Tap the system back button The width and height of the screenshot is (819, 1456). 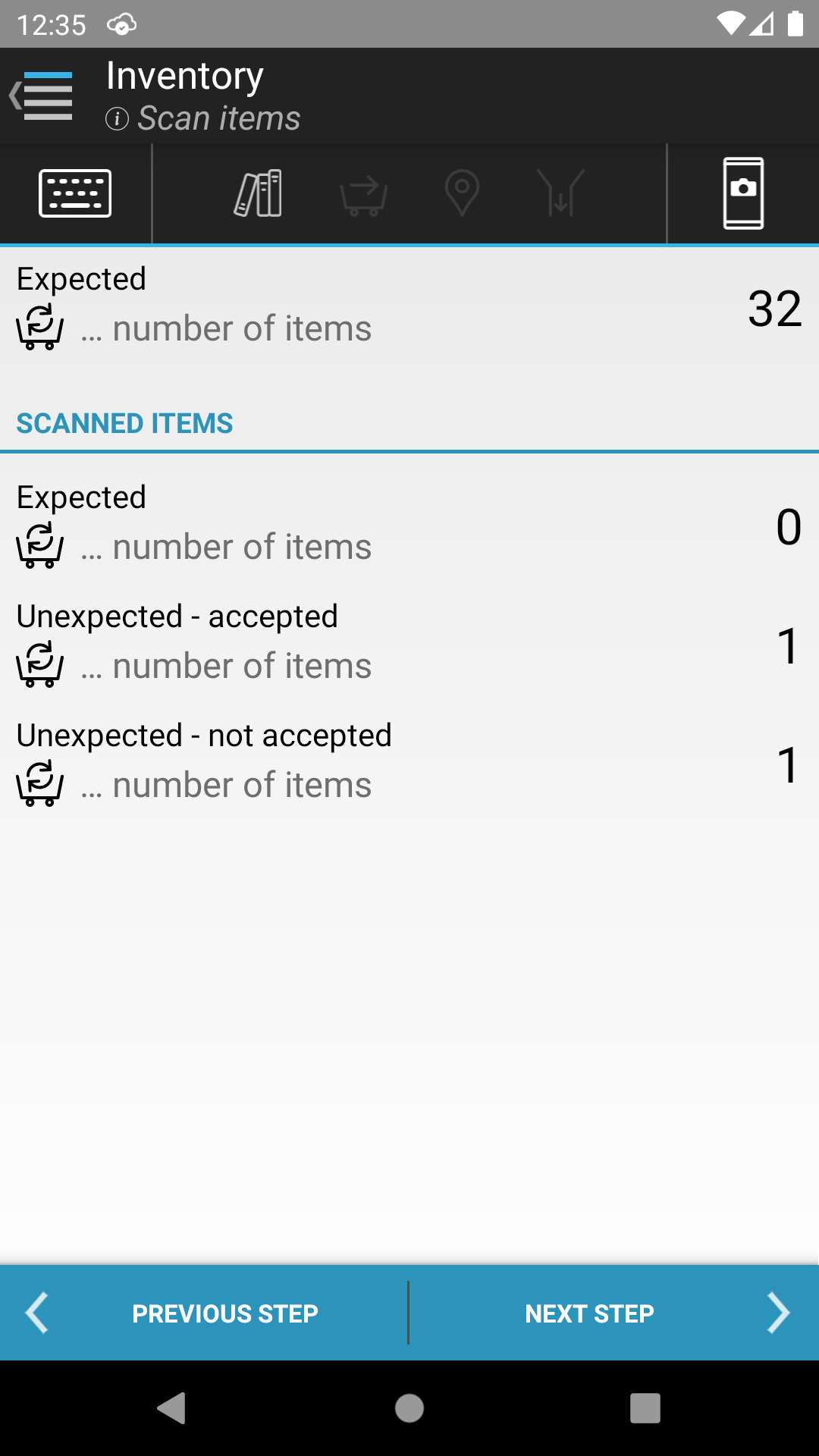point(171,1408)
